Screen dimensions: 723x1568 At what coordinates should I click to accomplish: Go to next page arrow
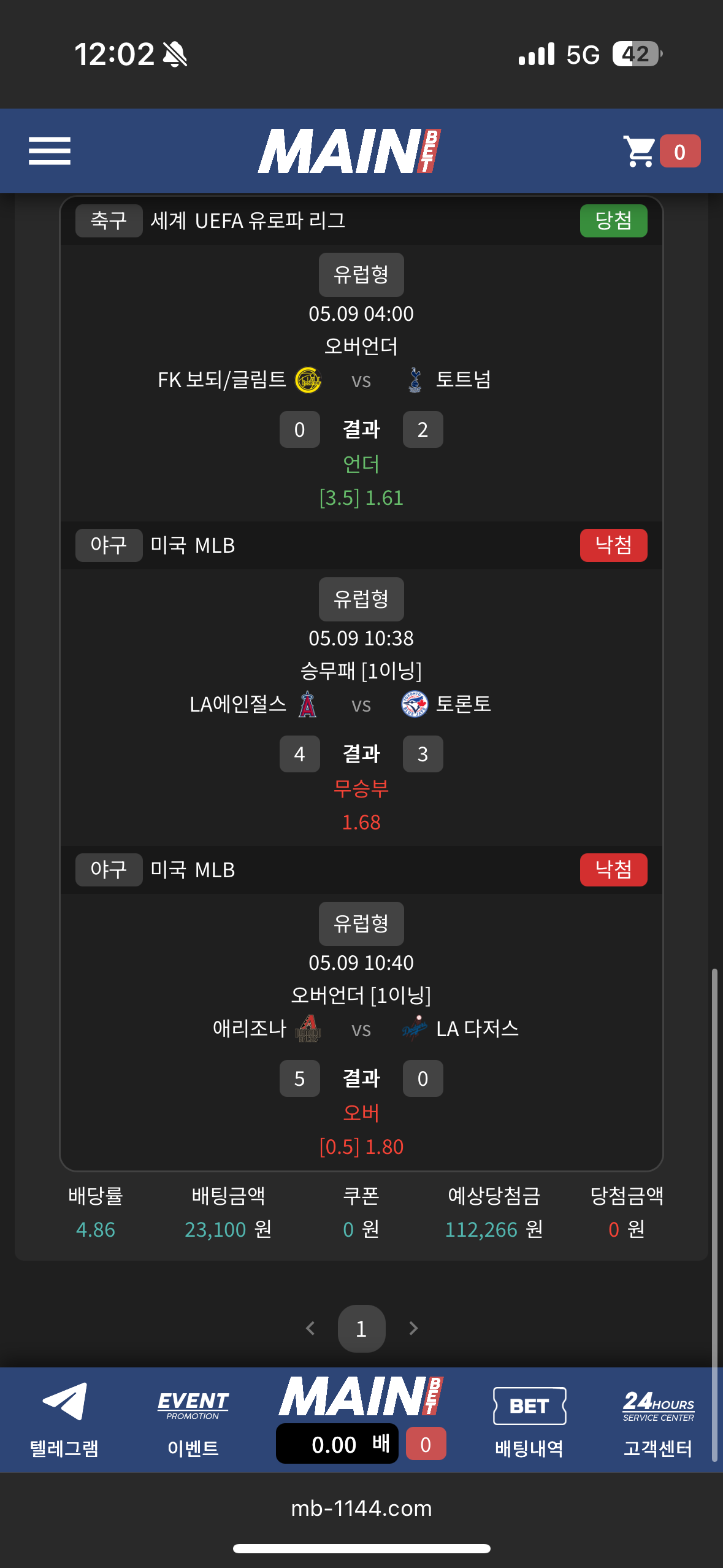coord(413,1328)
